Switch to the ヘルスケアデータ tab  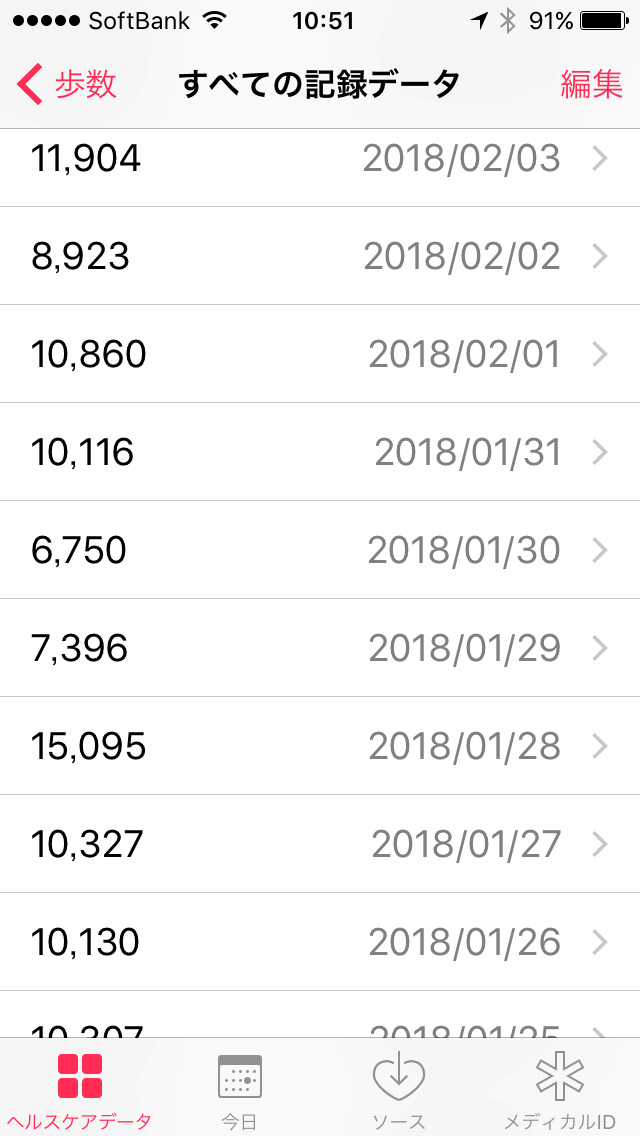point(80,1090)
